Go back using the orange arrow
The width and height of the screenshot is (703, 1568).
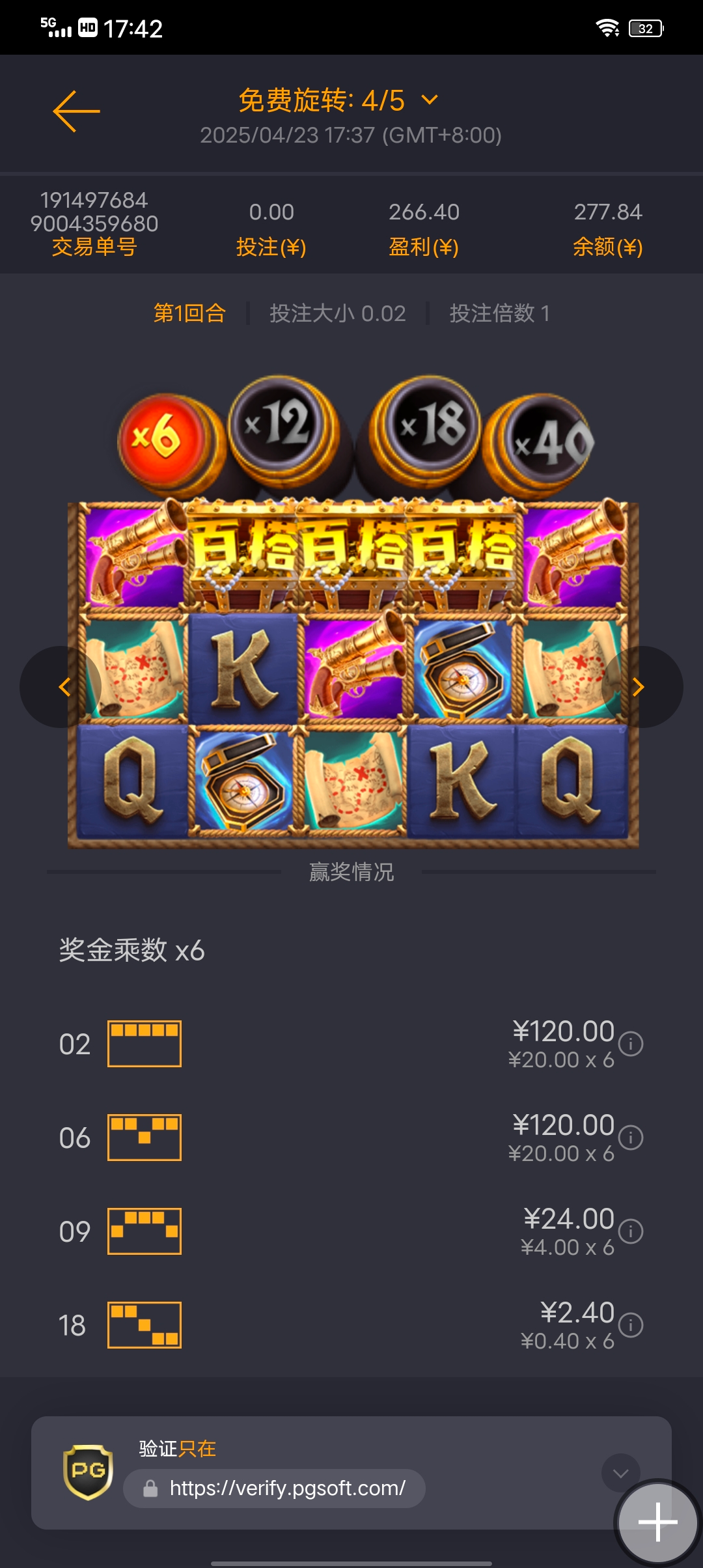pos(76,111)
